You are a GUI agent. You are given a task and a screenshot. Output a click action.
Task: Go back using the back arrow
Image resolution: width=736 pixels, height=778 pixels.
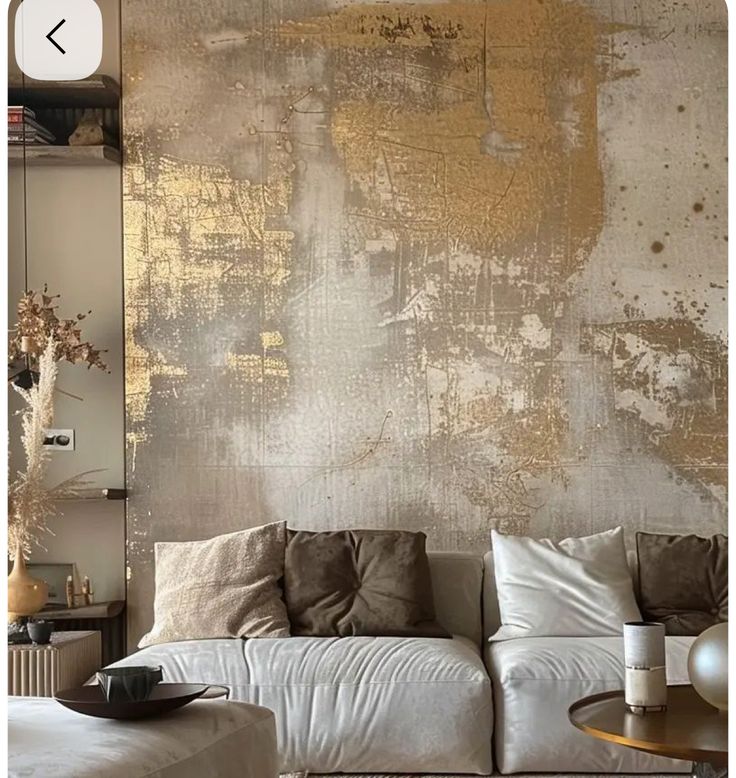[x=58, y=38]
